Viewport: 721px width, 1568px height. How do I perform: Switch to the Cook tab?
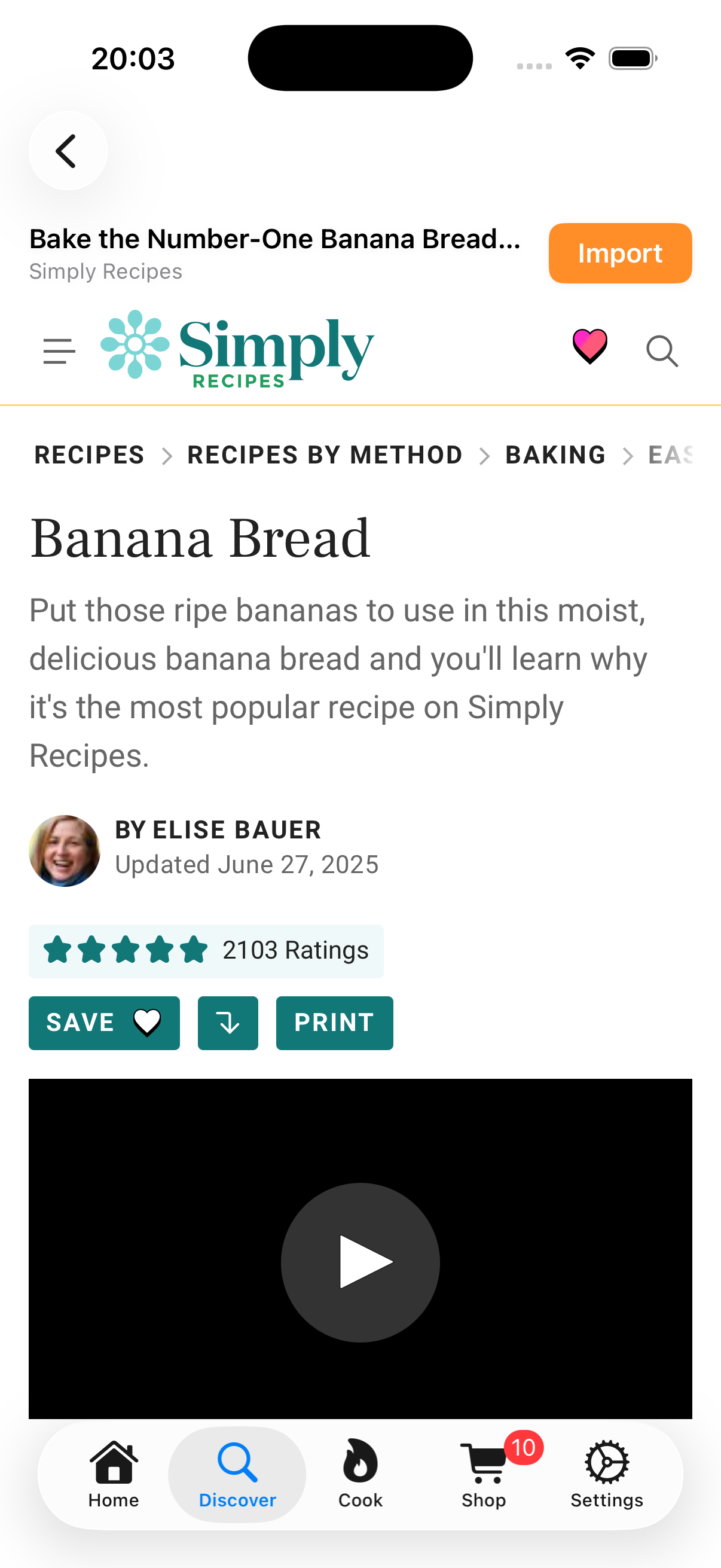360,1474
